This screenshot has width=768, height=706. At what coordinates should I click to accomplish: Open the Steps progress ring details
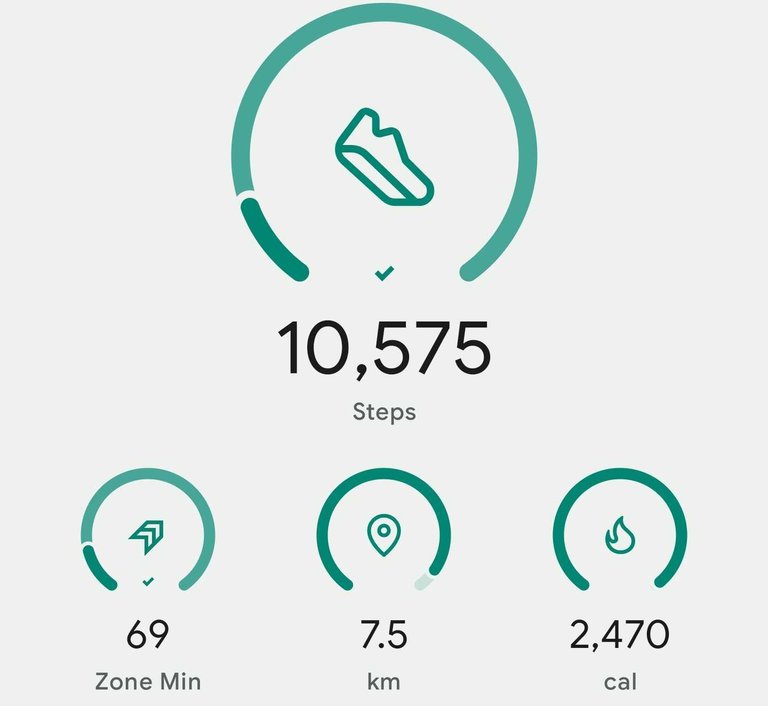click(x=384, y=160)
